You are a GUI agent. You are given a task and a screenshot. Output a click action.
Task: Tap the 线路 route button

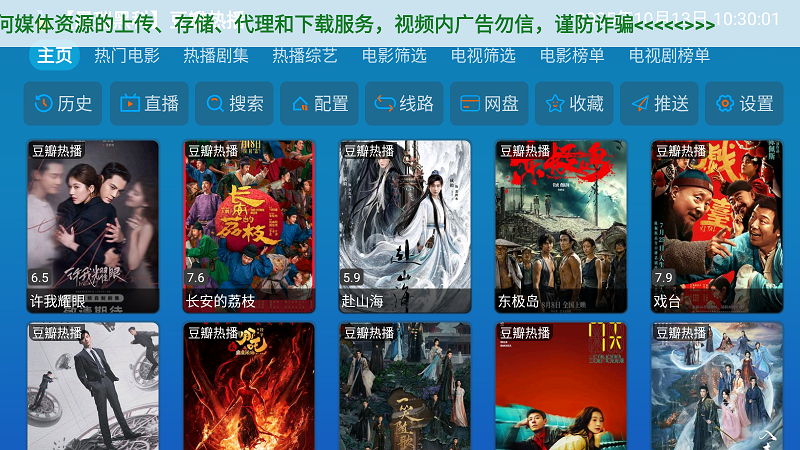(x=405, y=103)
